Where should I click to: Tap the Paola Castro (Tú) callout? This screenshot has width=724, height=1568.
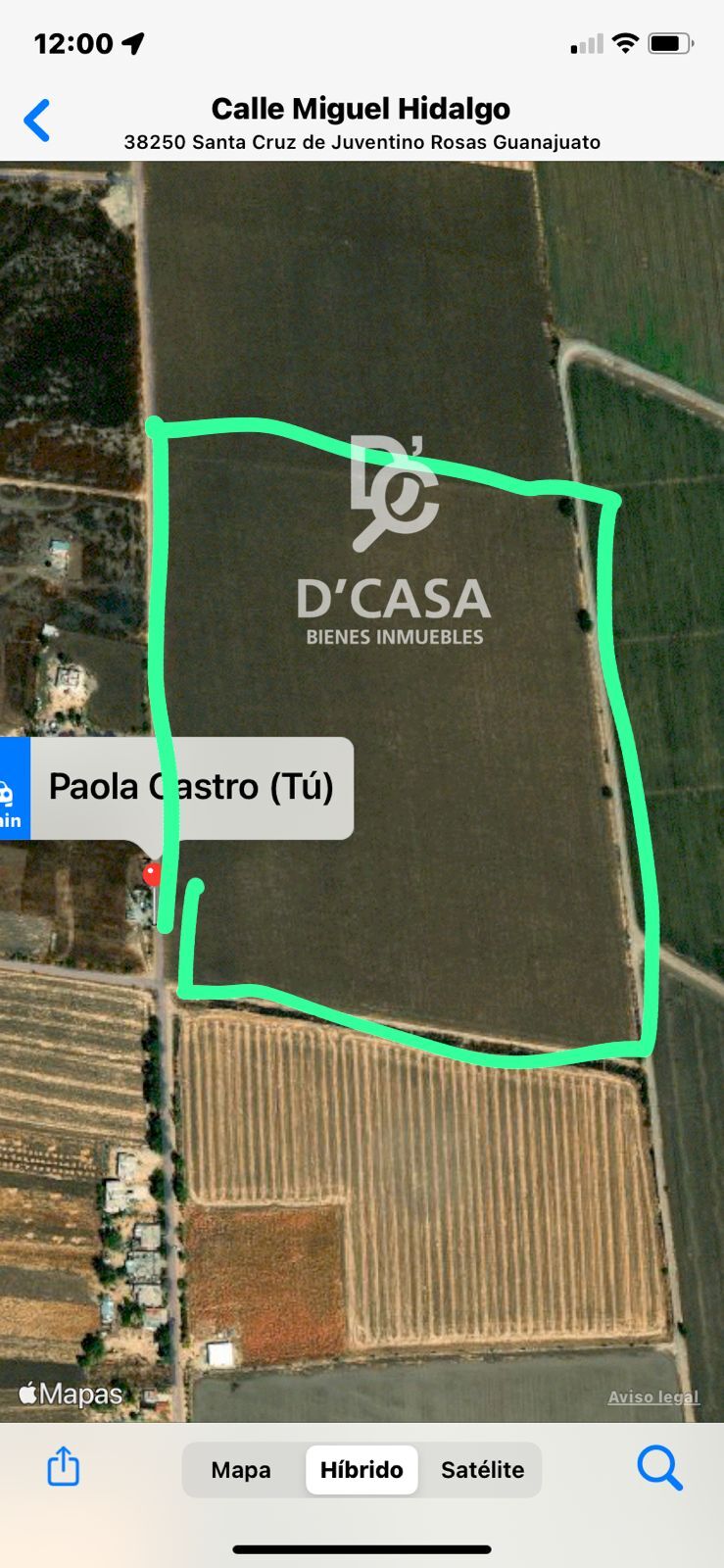click(x=192, y=787)
